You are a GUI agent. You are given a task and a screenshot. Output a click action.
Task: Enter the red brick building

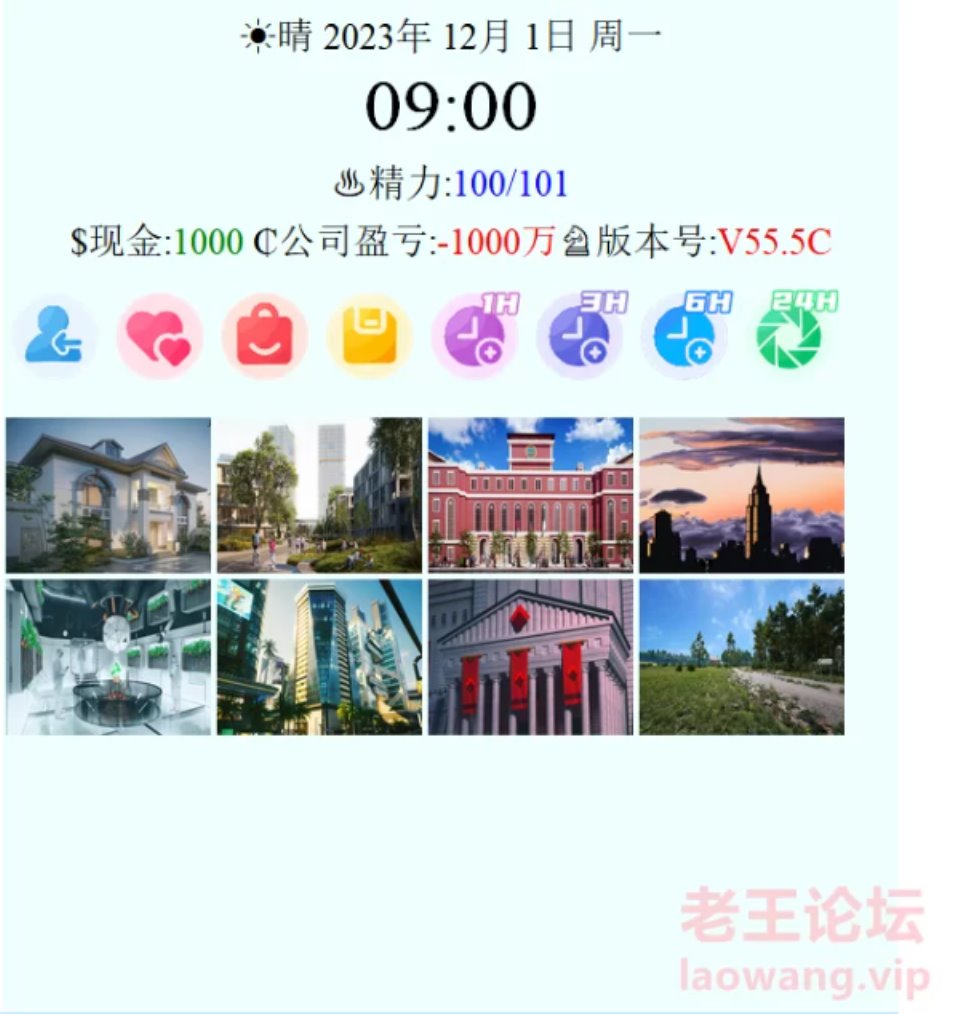coord(530,495)
